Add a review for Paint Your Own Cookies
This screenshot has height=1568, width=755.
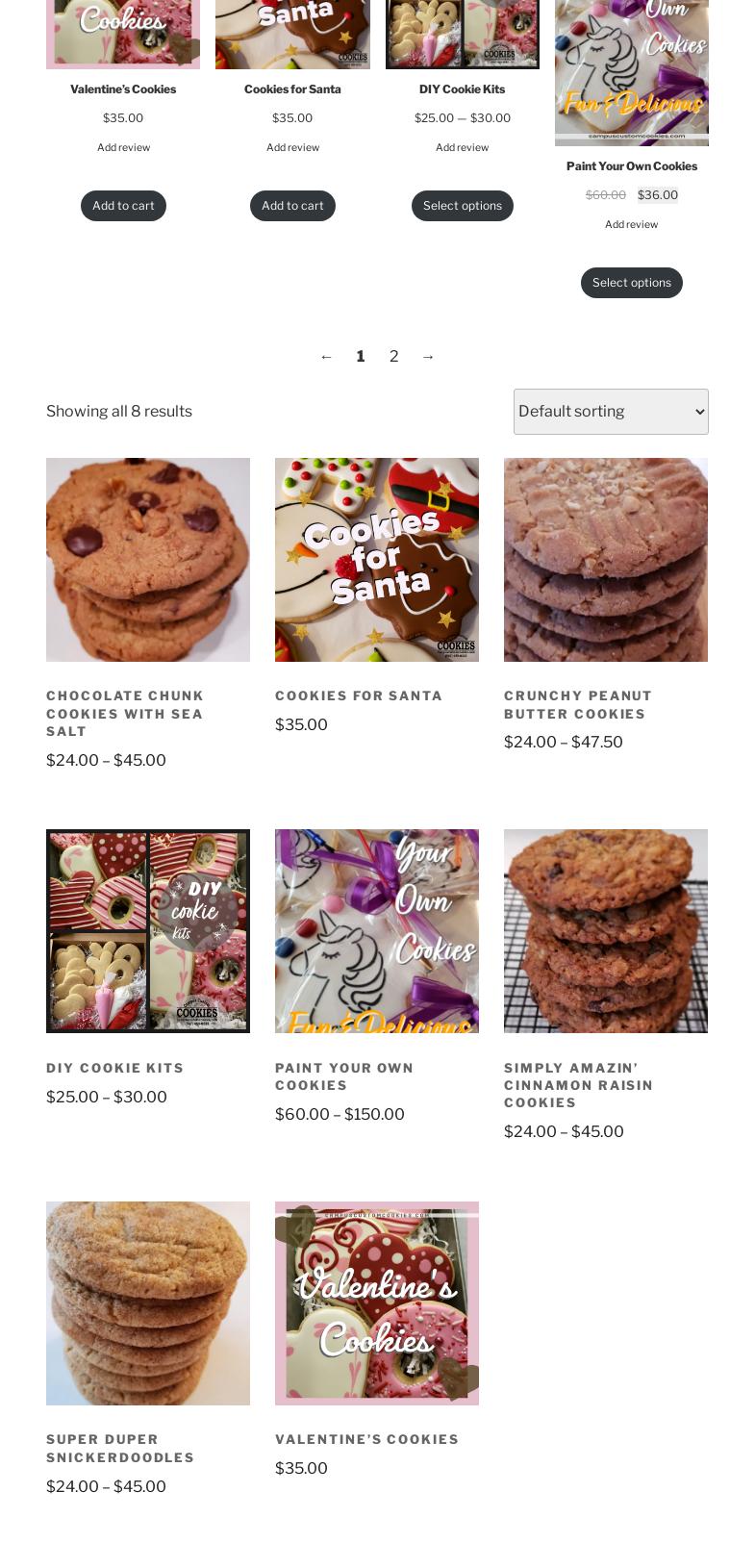(x=631, y=224)
